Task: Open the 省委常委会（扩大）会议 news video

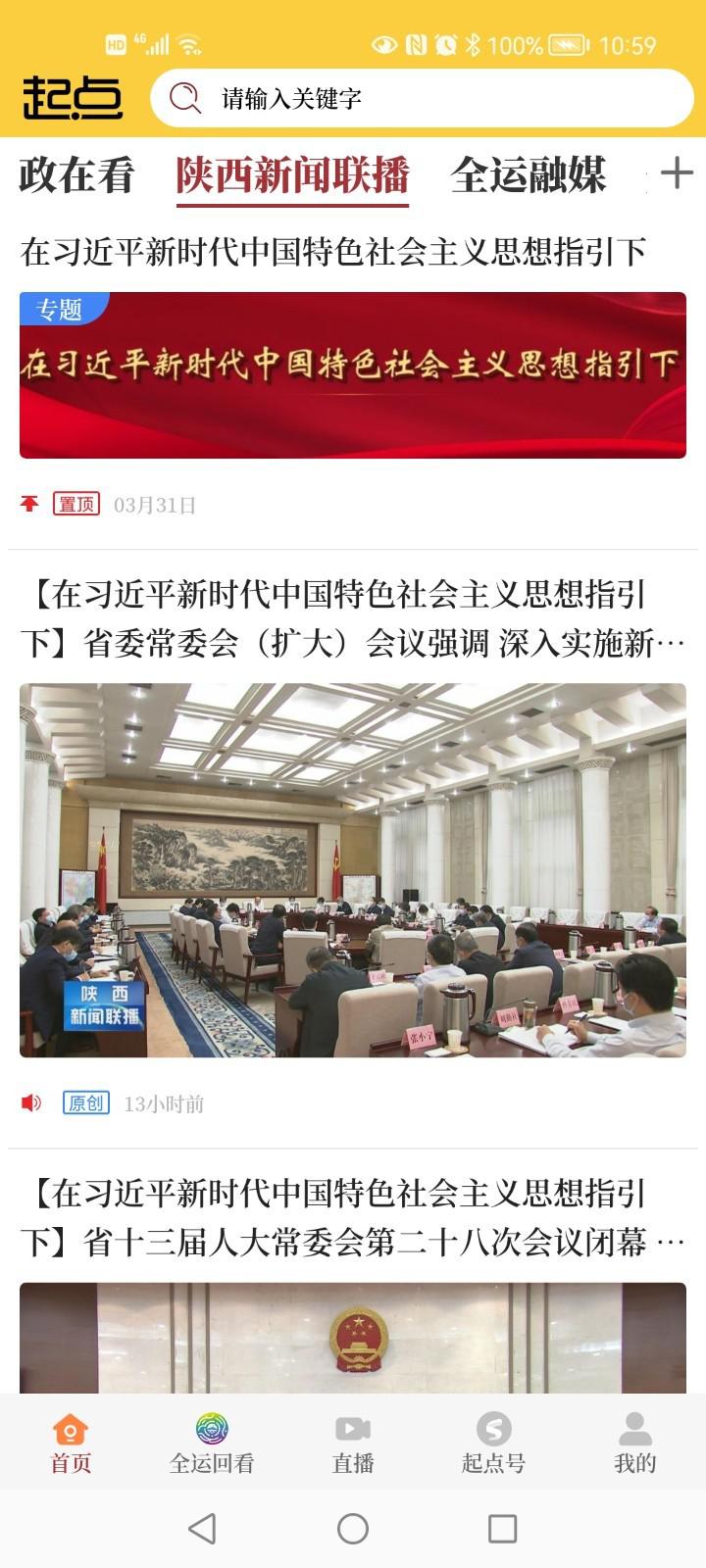Action: point(353,870)
